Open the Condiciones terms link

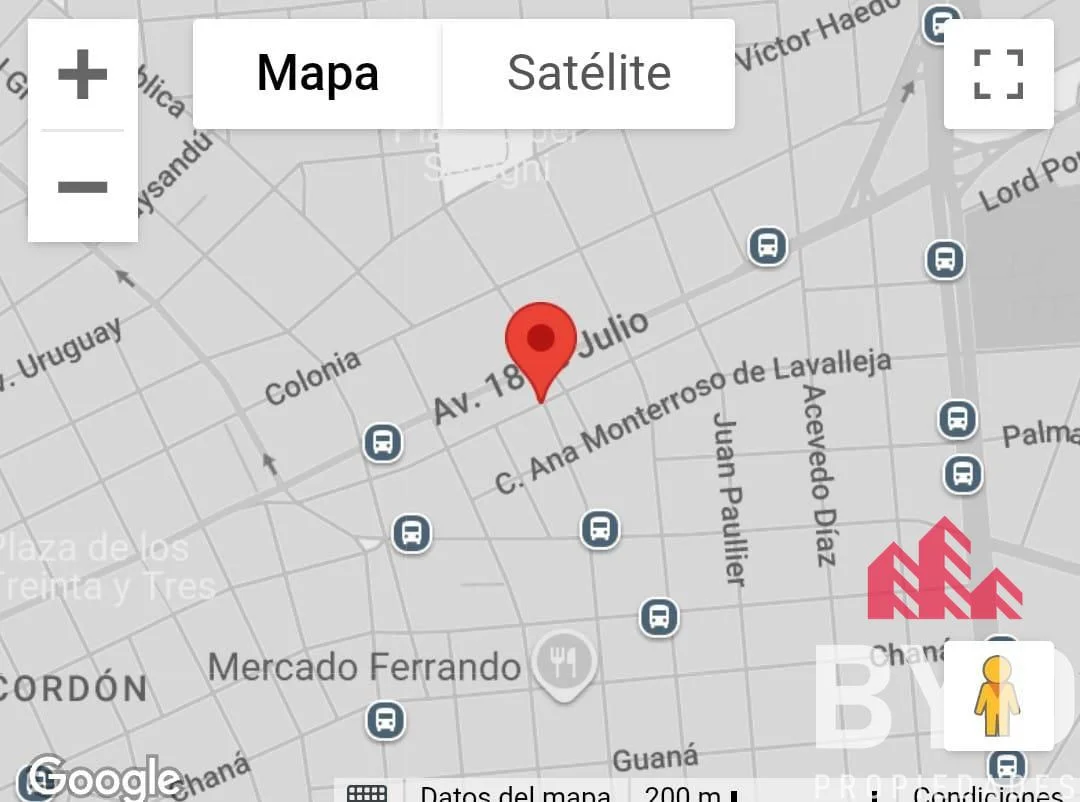(x=986, y=793)
